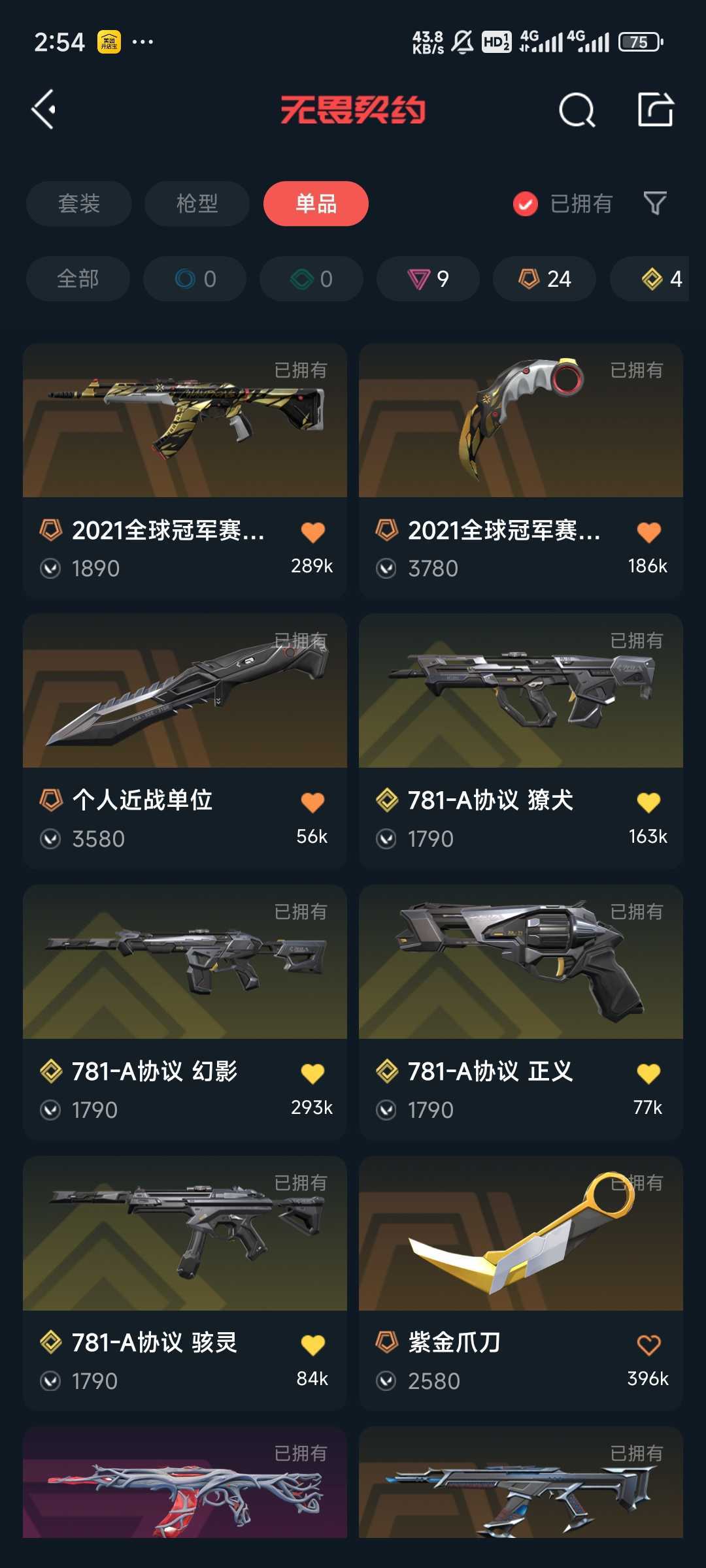Like the 紫金爪刀 skin

(648, 1345)
